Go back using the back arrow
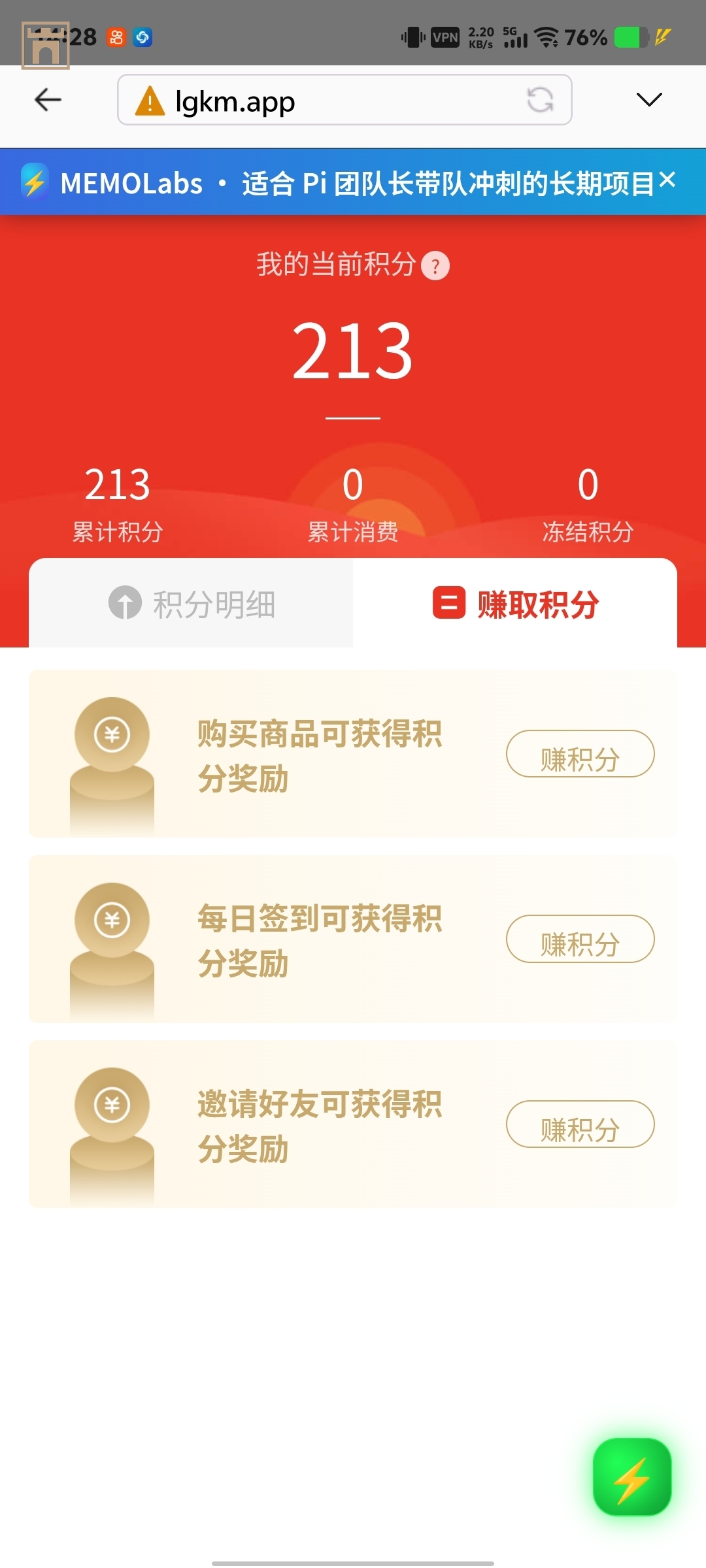706x1568 pixels. [46, 100]
